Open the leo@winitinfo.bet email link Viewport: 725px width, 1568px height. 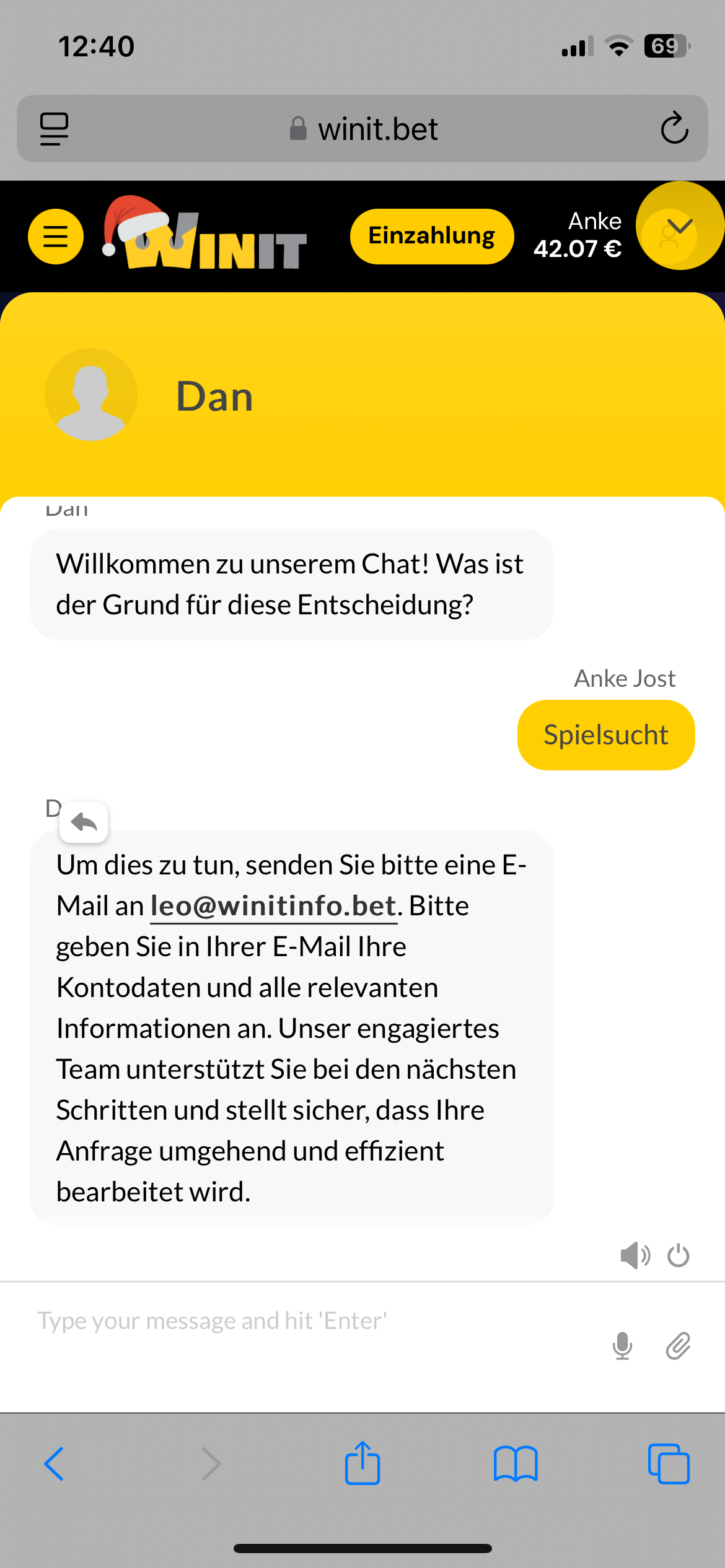(x=273, y=906)
